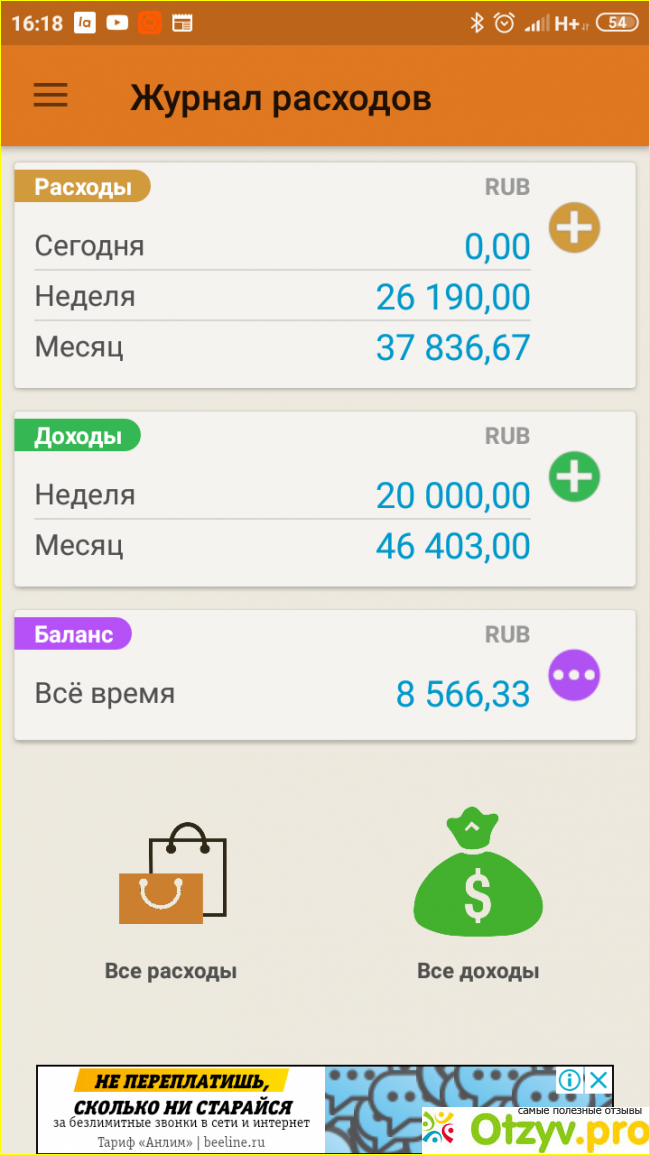Close the Beeline ad banner
Viewport: 650px width, 1155px height.
[x=598, y=1080]
